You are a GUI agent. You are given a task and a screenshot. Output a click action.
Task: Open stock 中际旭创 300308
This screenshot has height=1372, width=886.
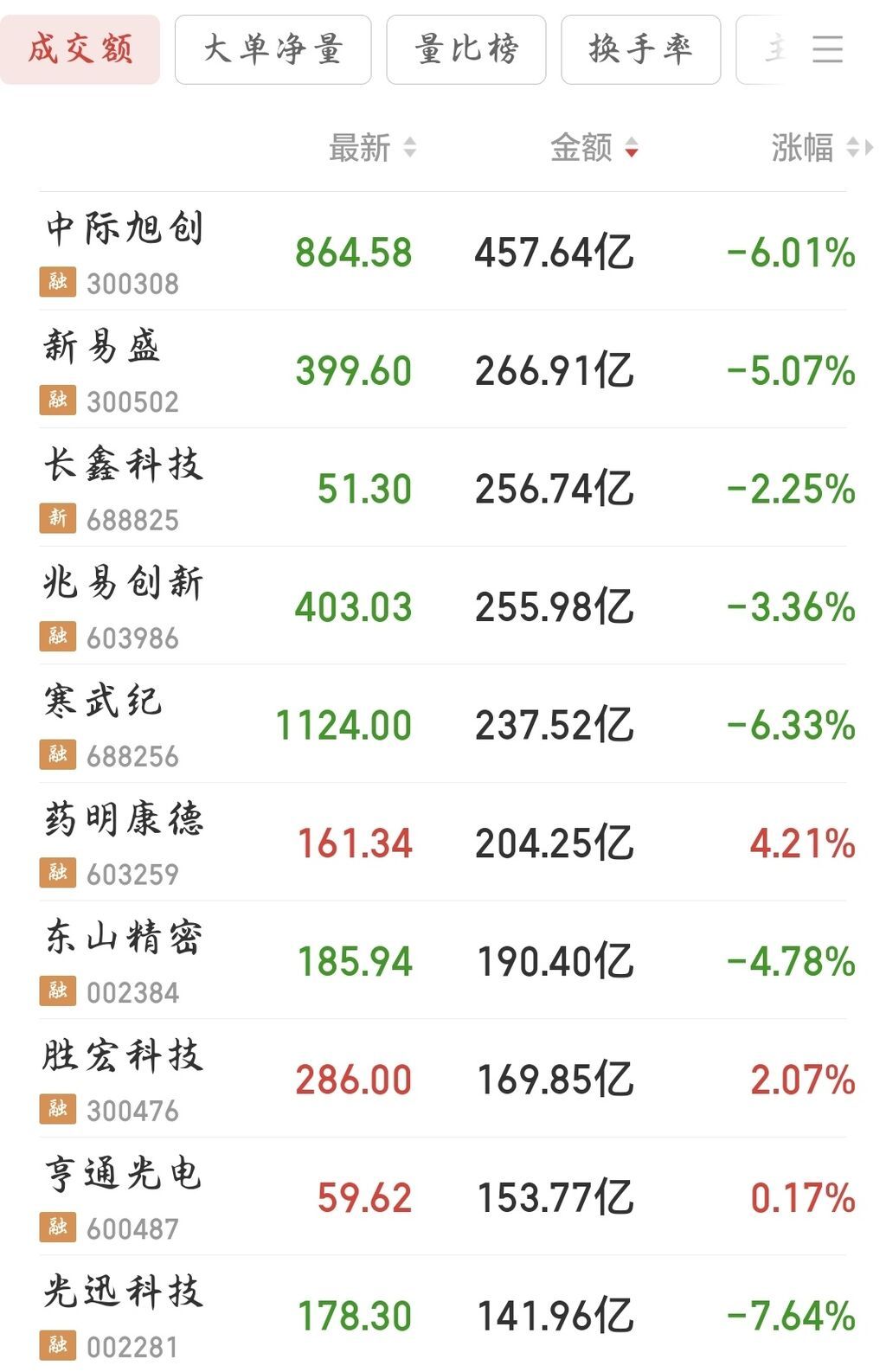coord(443,252)
